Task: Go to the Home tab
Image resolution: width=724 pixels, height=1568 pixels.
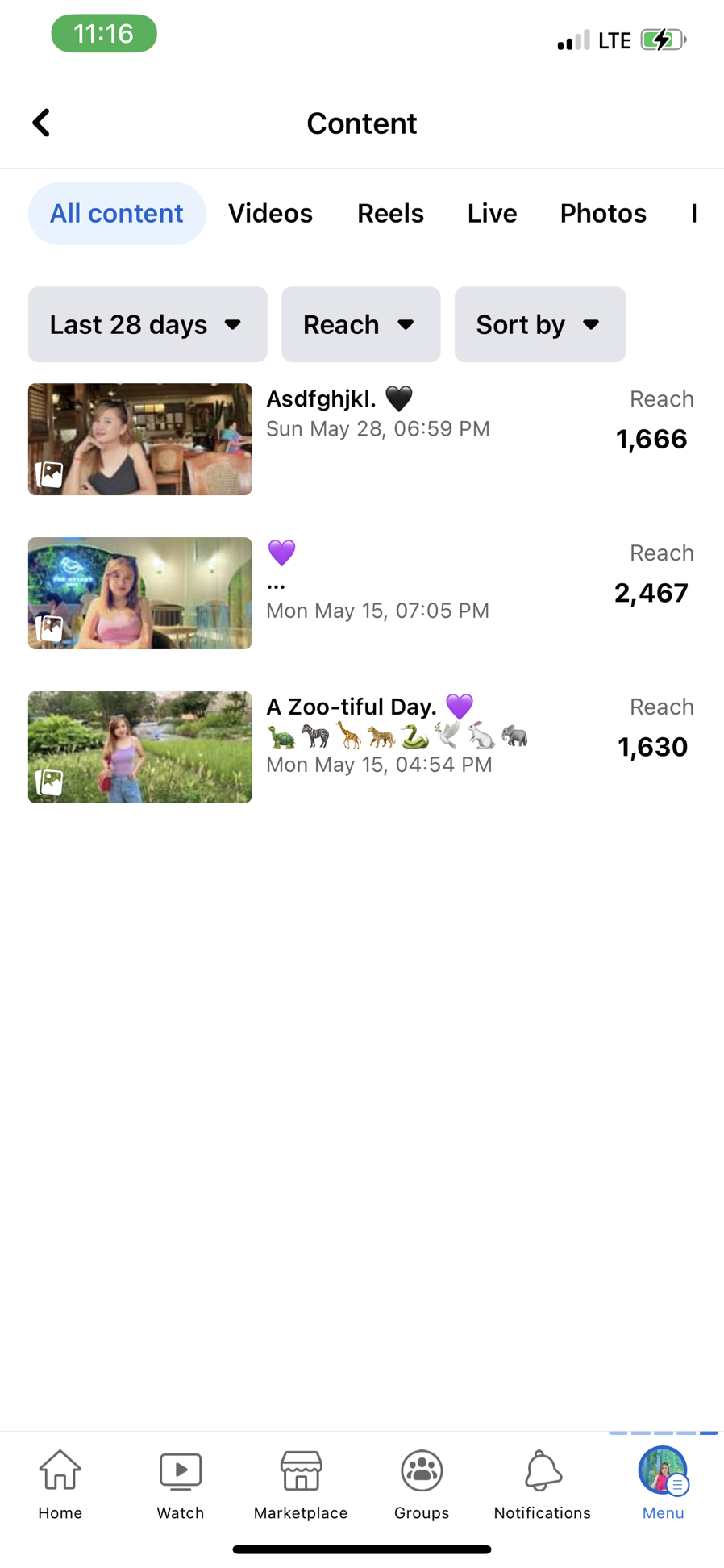Action: [x=60, y=1484]
